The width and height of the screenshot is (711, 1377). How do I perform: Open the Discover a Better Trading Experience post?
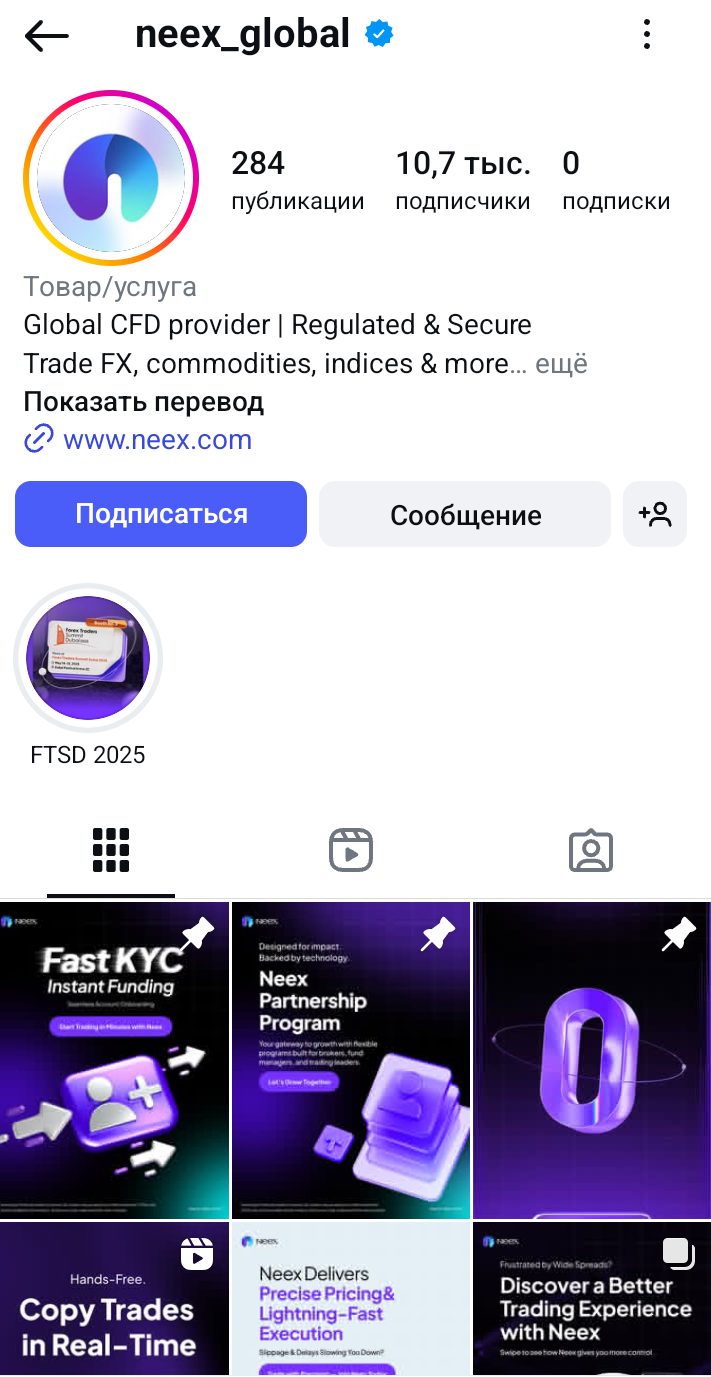(x=591, y=1300)
